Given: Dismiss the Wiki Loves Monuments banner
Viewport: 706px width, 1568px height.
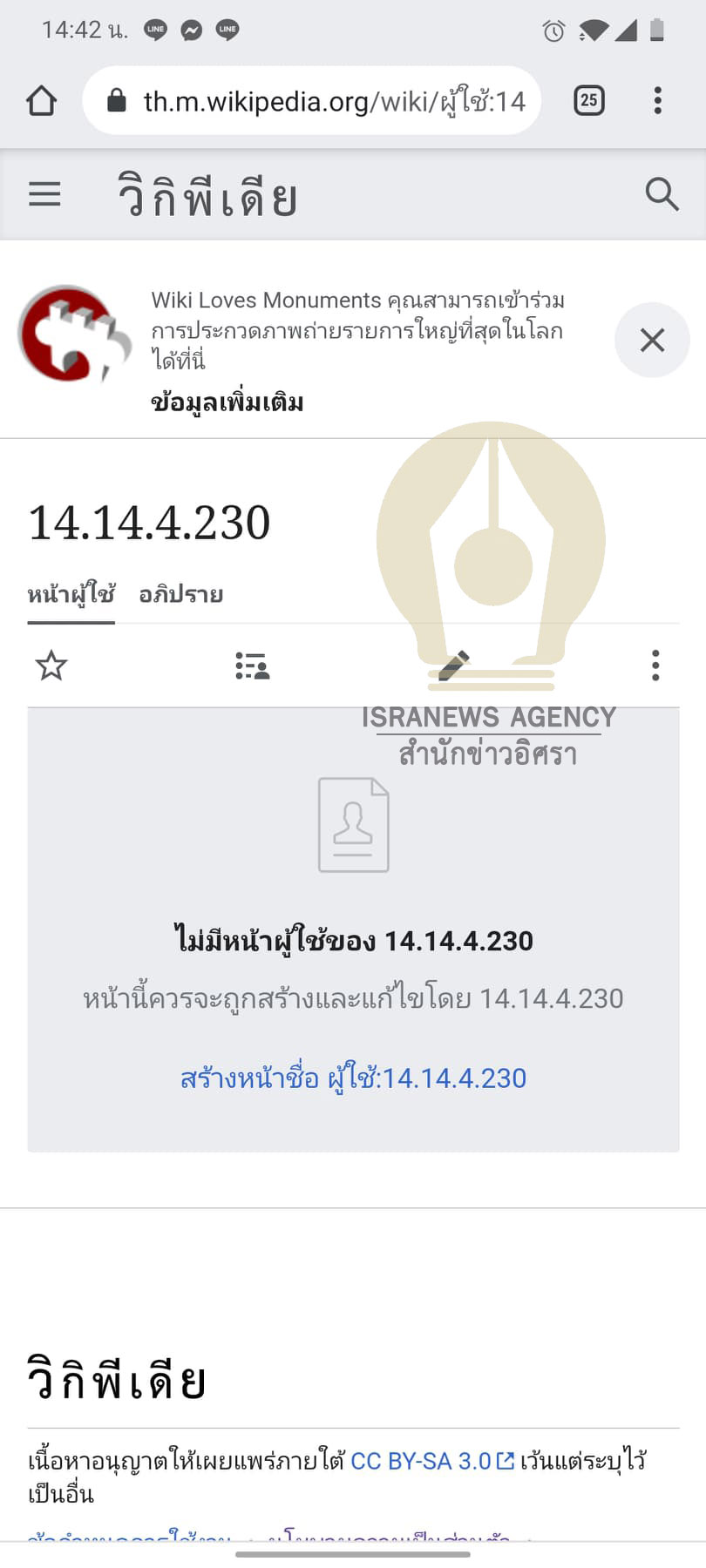Looking at the screenshot, I should (652, 340).
